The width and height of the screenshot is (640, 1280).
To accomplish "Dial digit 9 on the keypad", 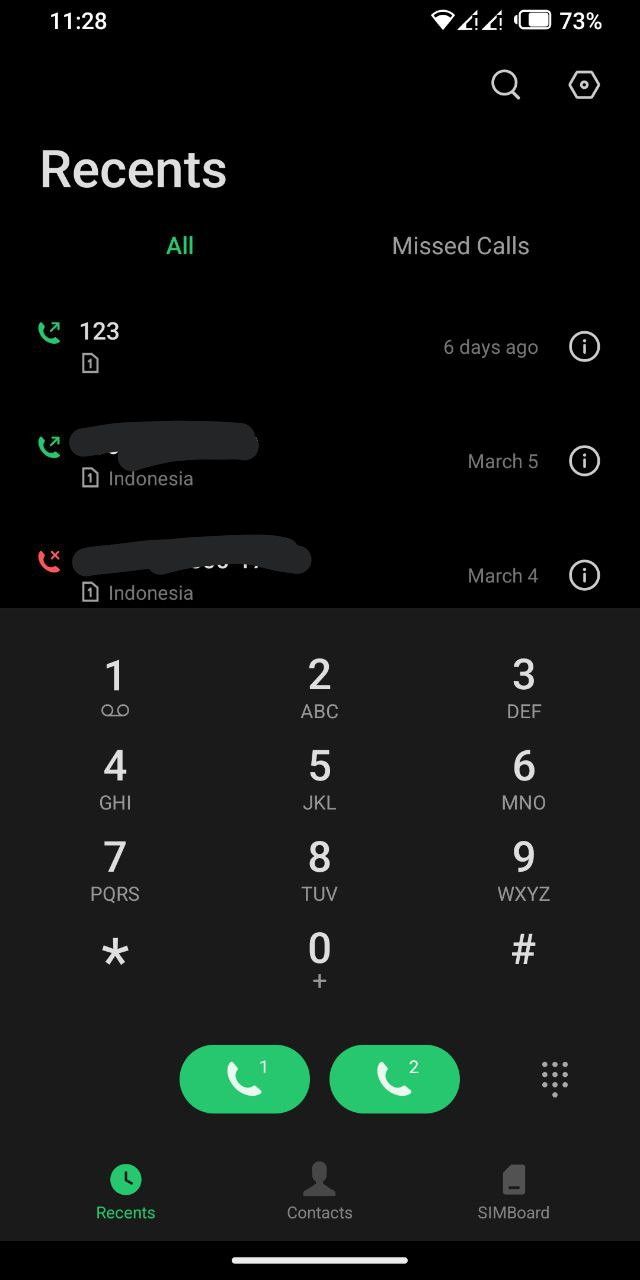I will [523, 869].
